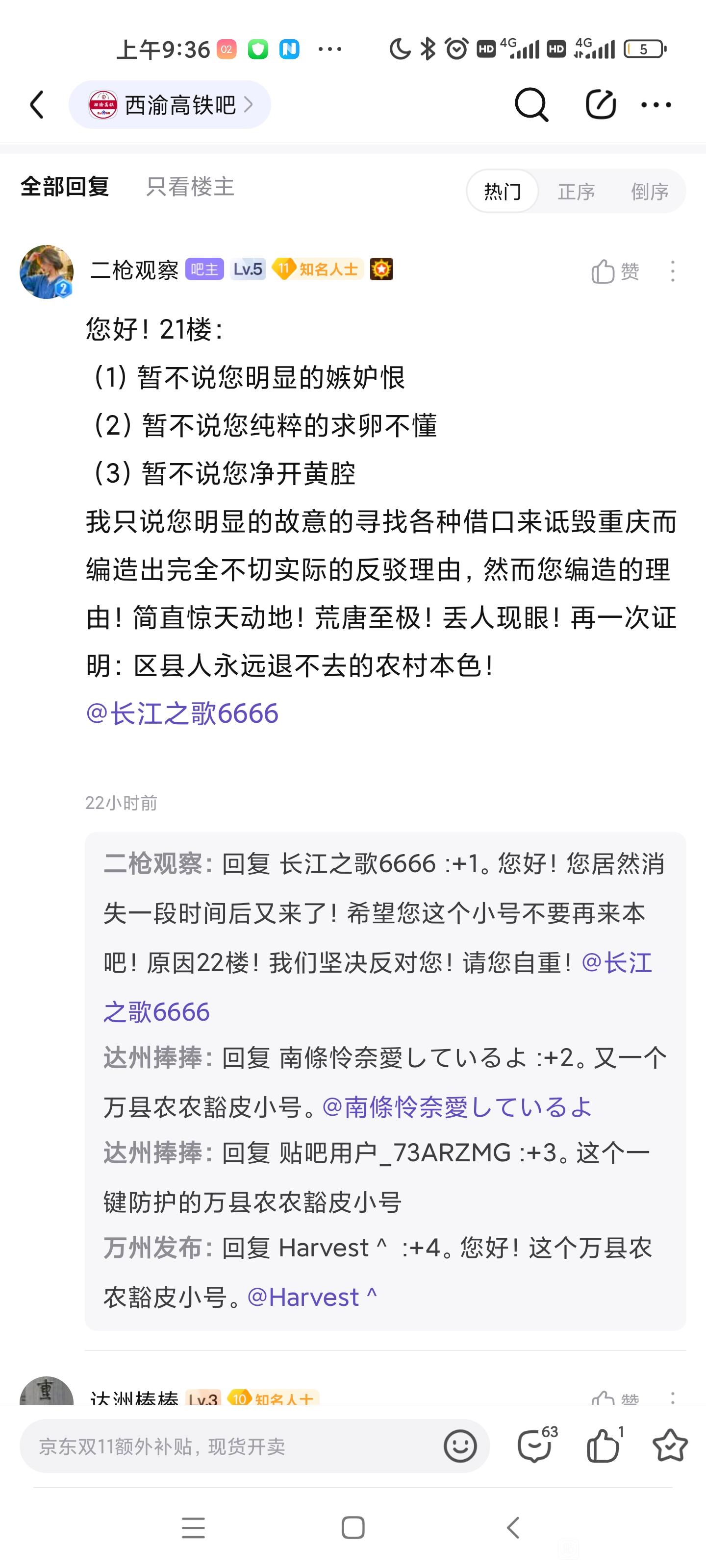This screenshot has height=1568, width=706.
Task: Sort replies by 正序
Action: [576, 191]
